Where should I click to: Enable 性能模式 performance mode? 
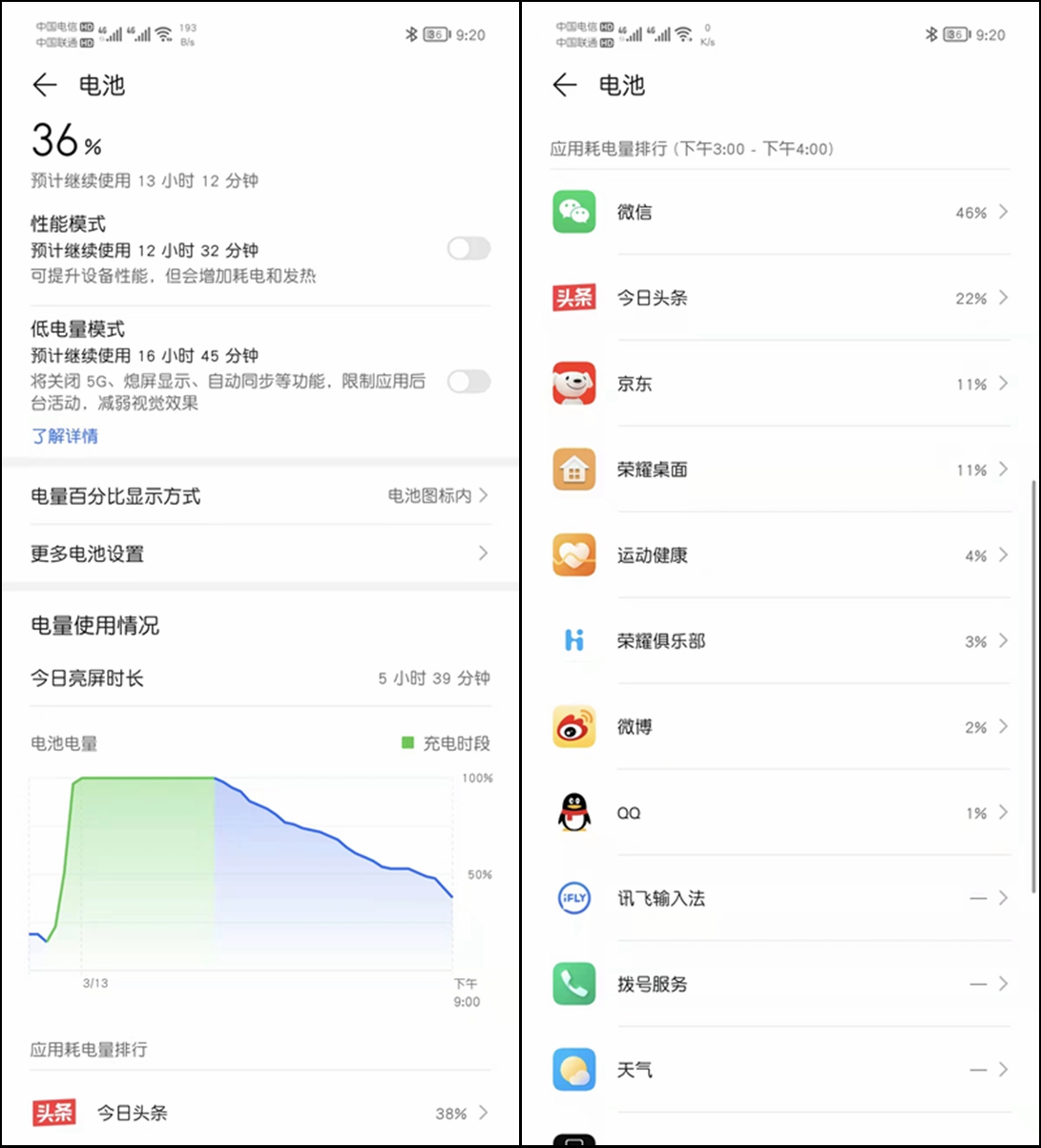click(468, 248)
